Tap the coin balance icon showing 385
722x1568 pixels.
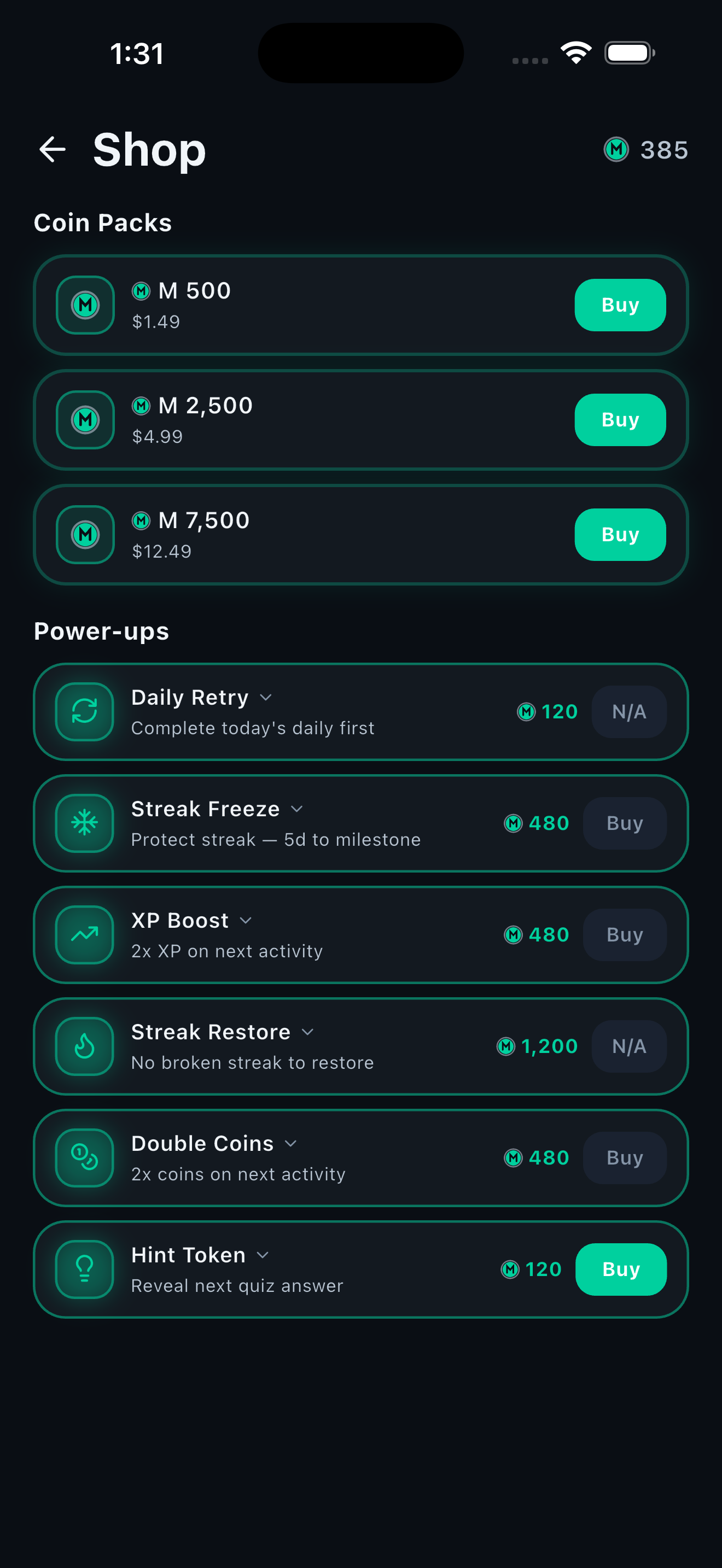(615, 150)
